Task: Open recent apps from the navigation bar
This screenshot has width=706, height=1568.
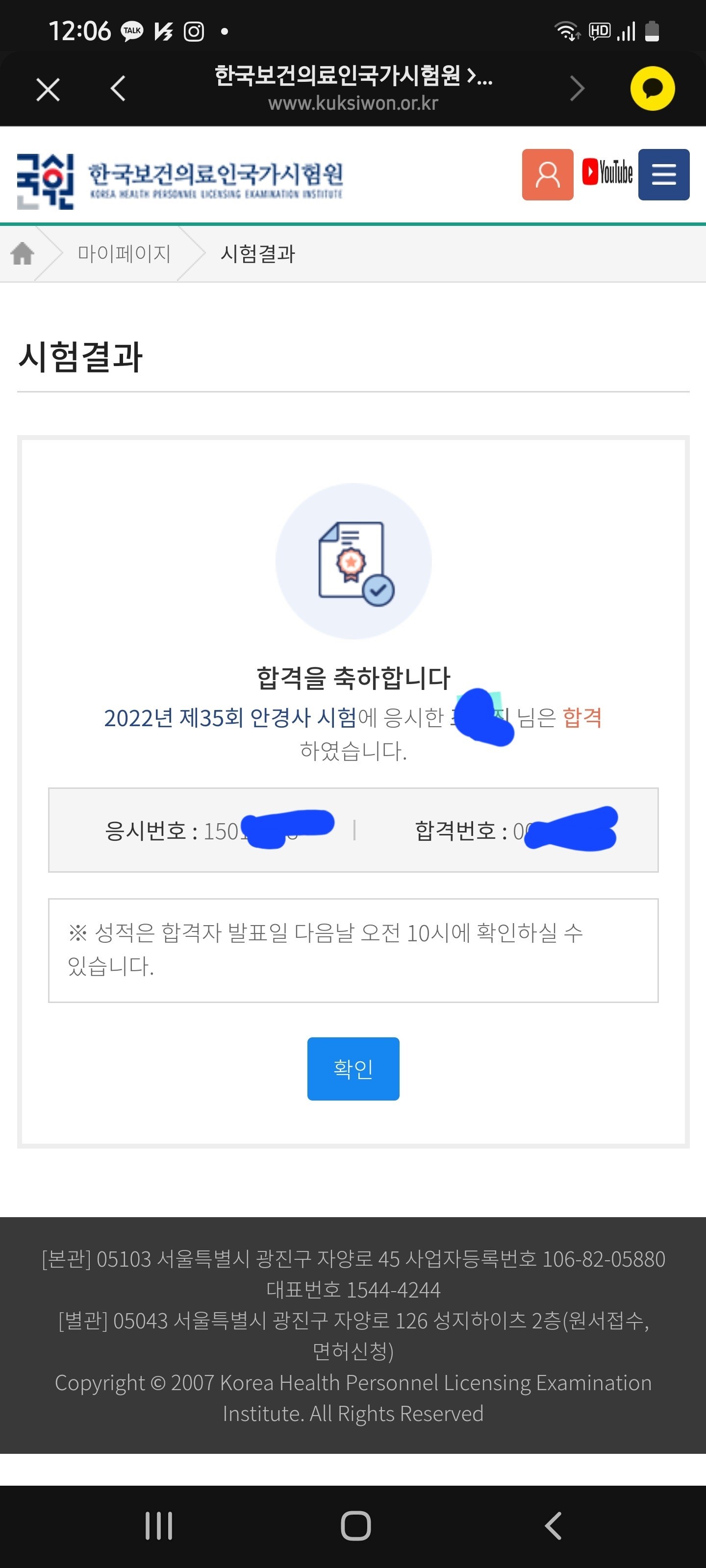Action: click(159, 1525)
